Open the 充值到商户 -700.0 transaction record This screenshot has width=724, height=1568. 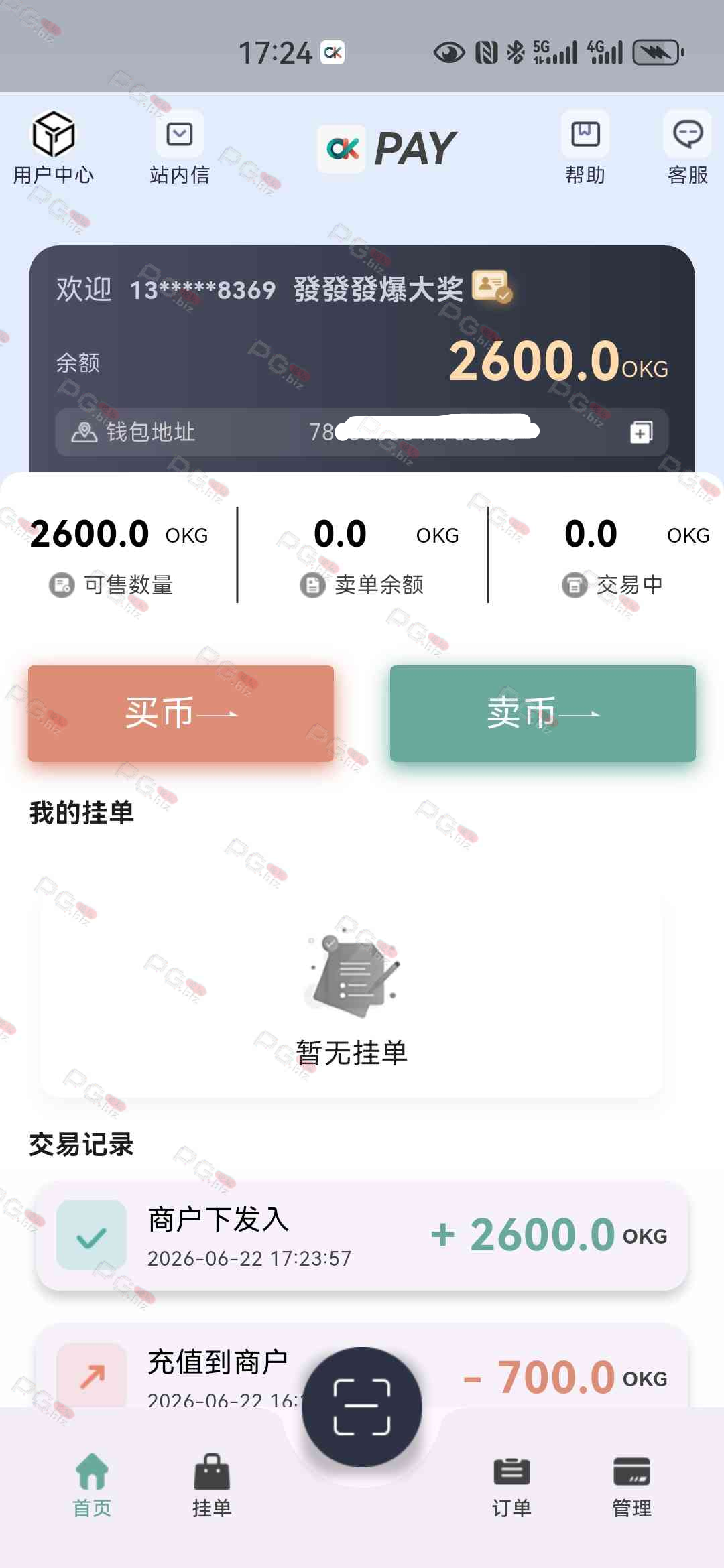coord(362,1367)
